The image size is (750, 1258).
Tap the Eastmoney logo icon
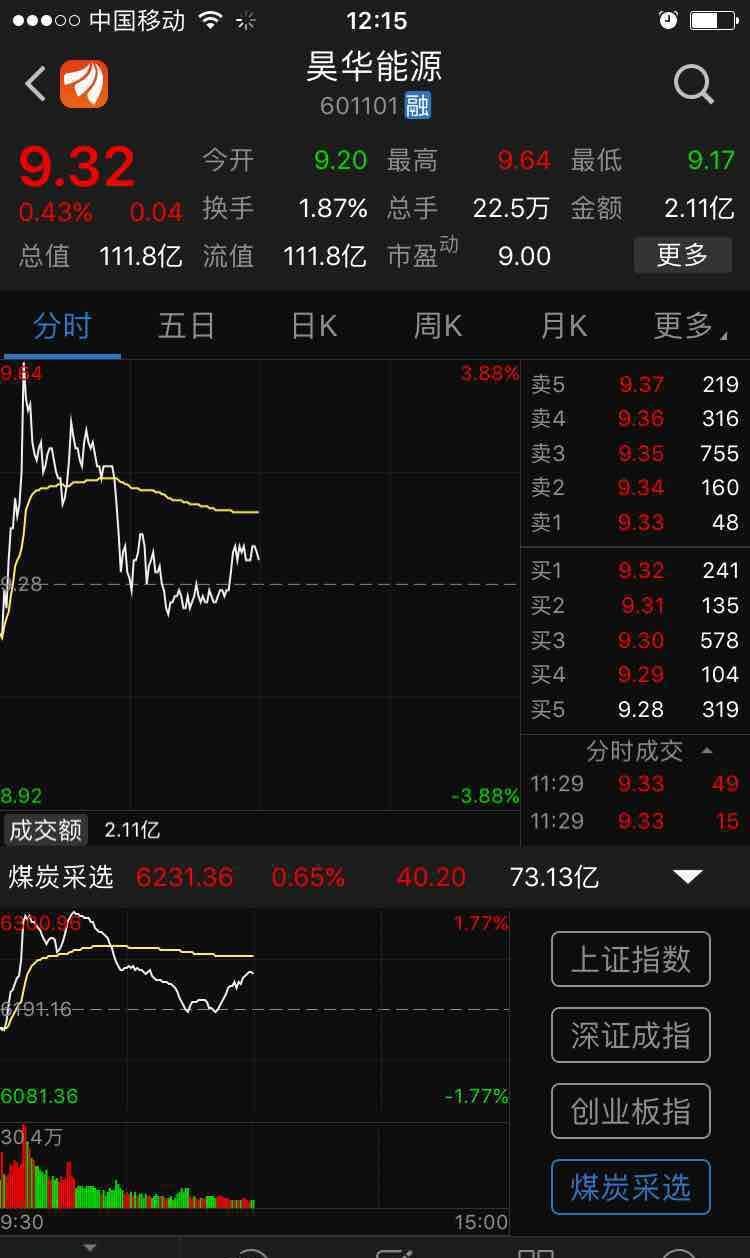(84, 85)
